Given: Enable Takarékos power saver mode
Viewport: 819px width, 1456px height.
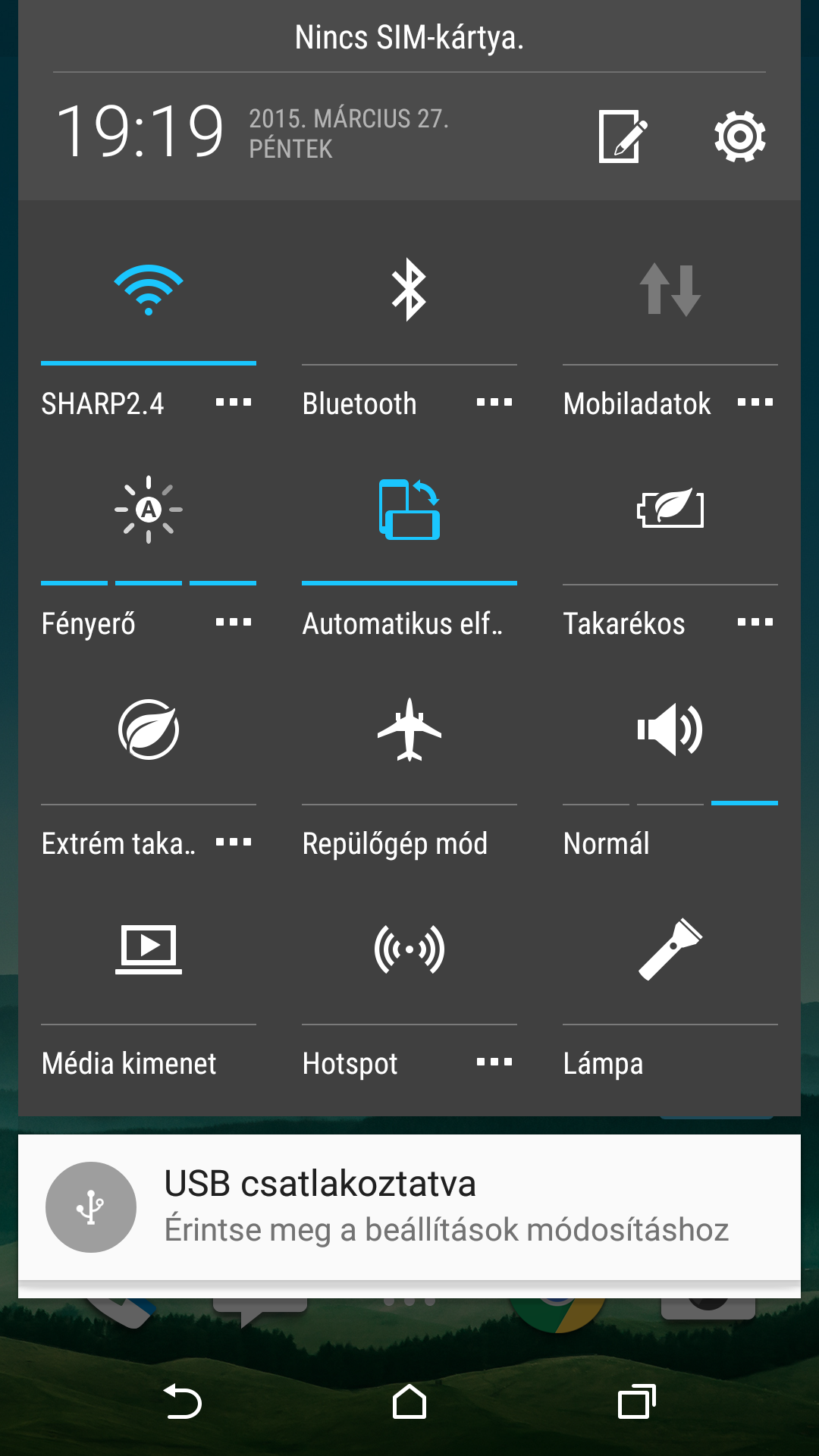Looking at the screenshot, I should 670,510.
